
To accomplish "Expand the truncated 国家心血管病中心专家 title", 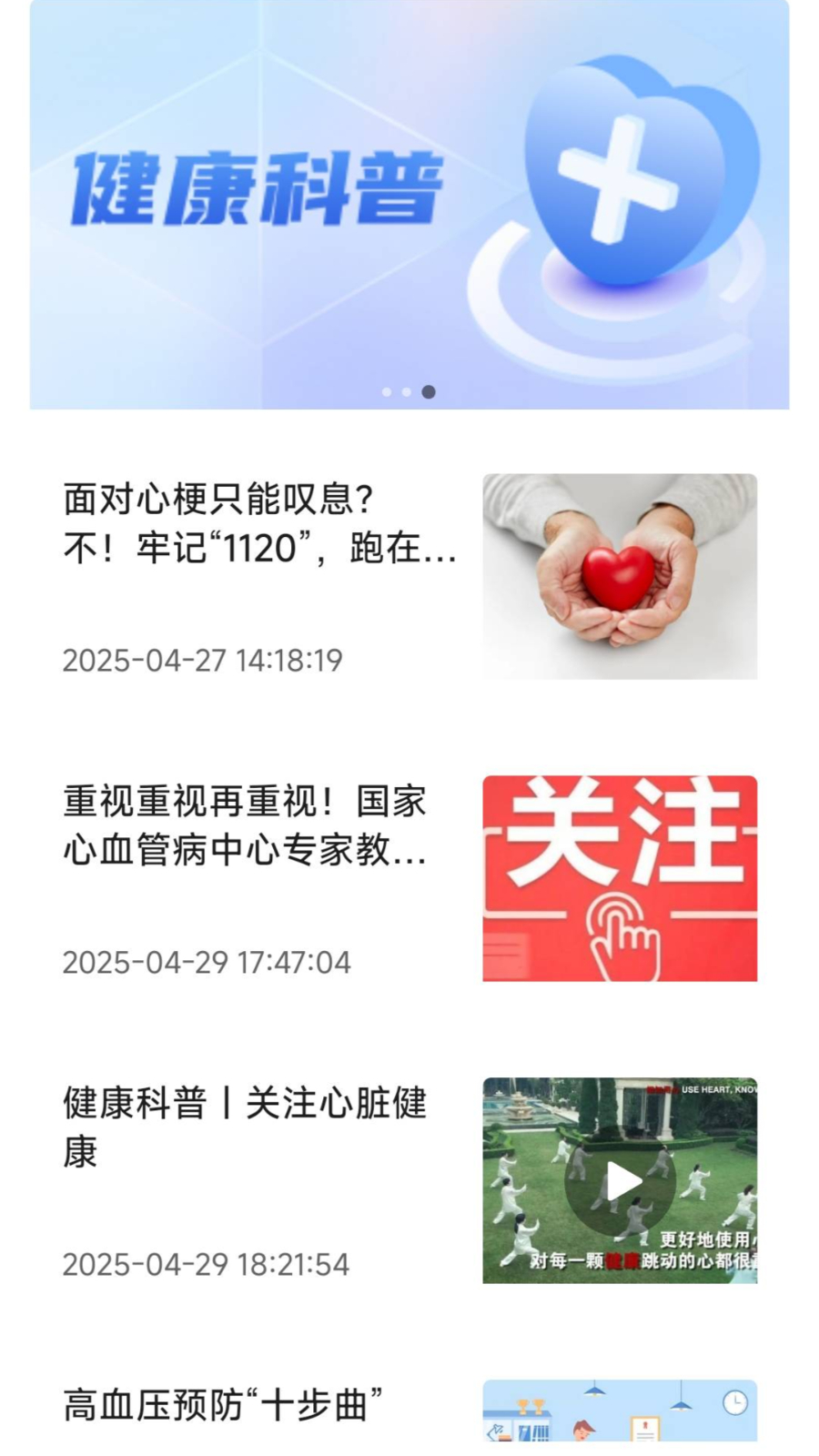I will tap(246, 826).
